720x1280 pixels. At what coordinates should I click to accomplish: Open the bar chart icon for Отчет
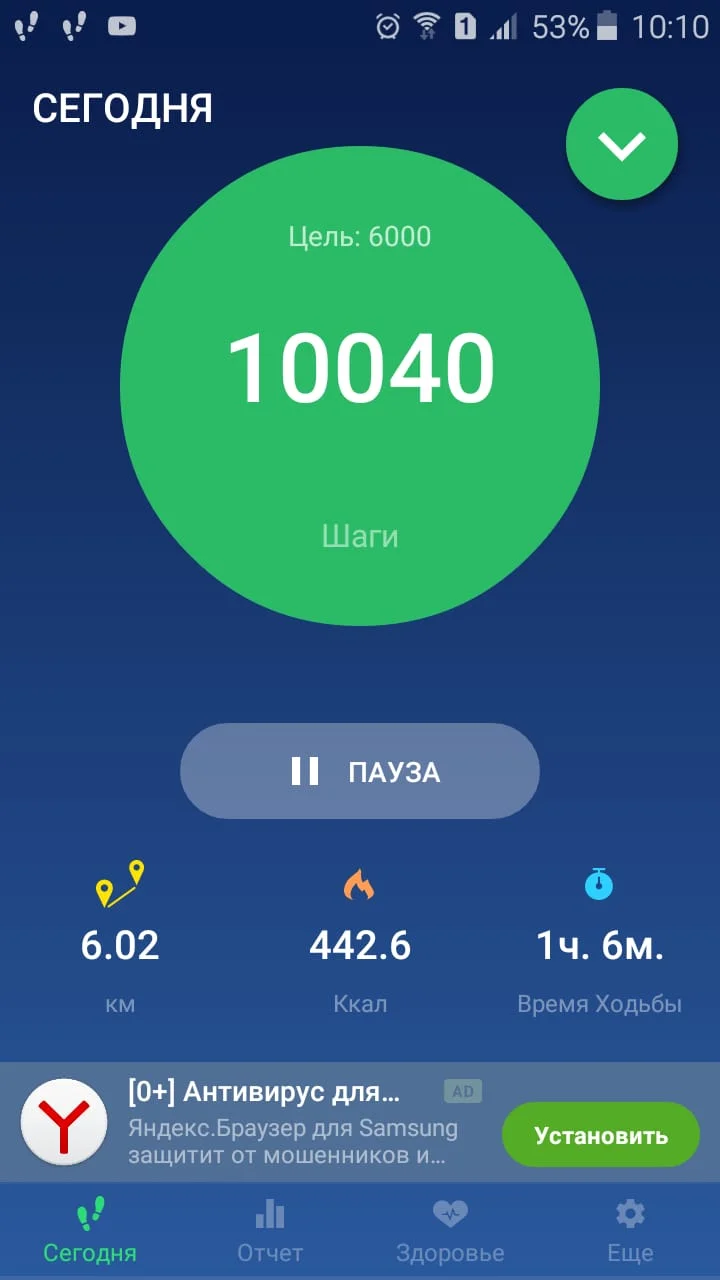(x=269, y=1213)
